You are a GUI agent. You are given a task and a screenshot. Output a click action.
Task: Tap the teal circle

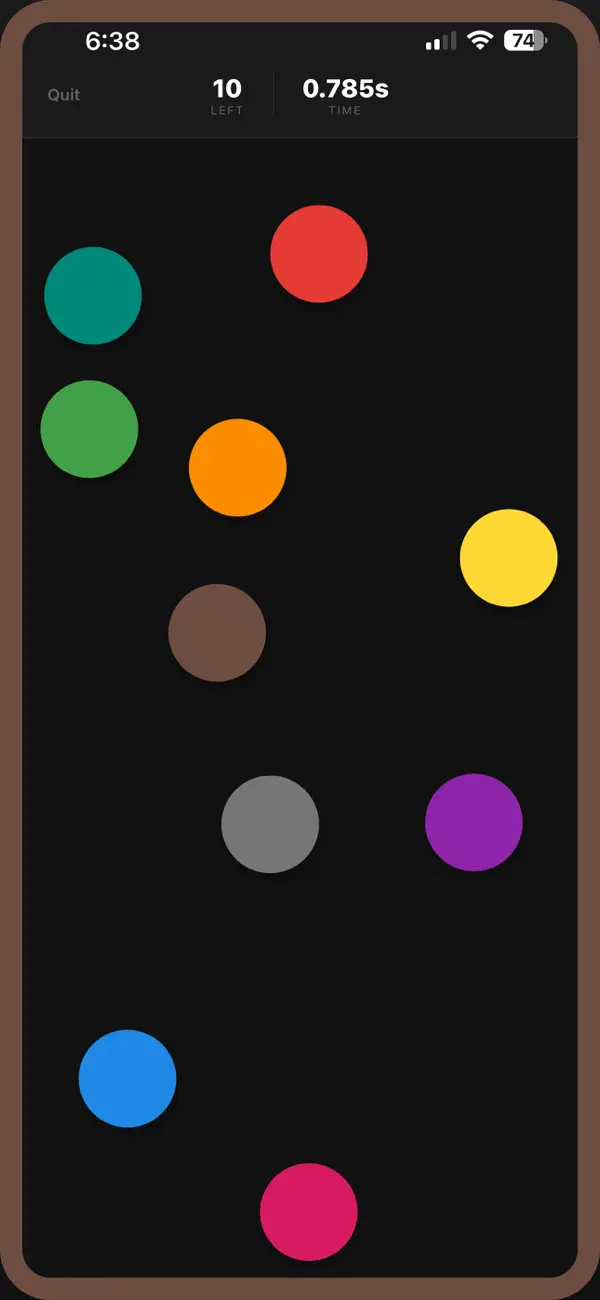click(93, 296)
